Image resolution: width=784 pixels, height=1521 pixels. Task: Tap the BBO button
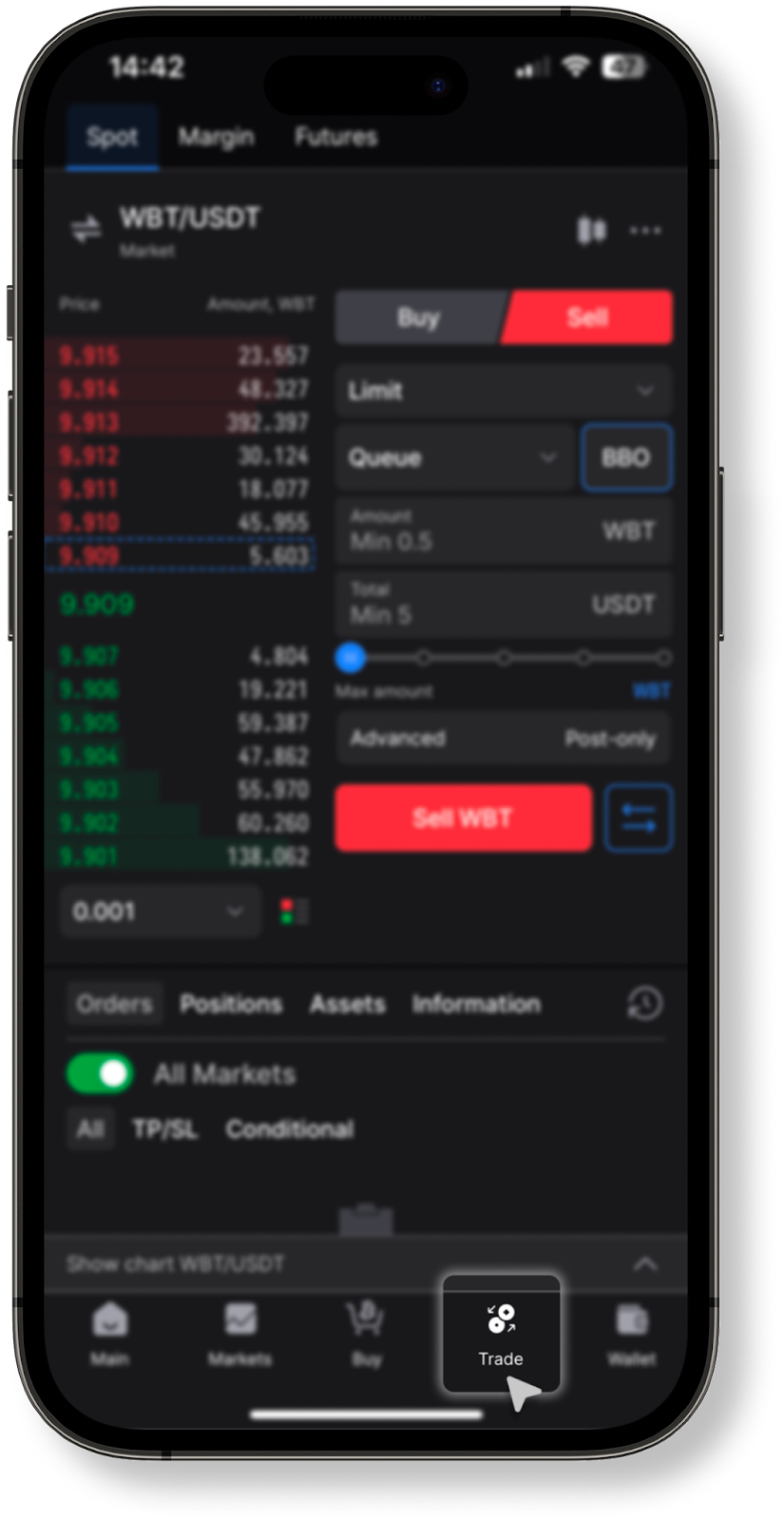click(626, 457)
